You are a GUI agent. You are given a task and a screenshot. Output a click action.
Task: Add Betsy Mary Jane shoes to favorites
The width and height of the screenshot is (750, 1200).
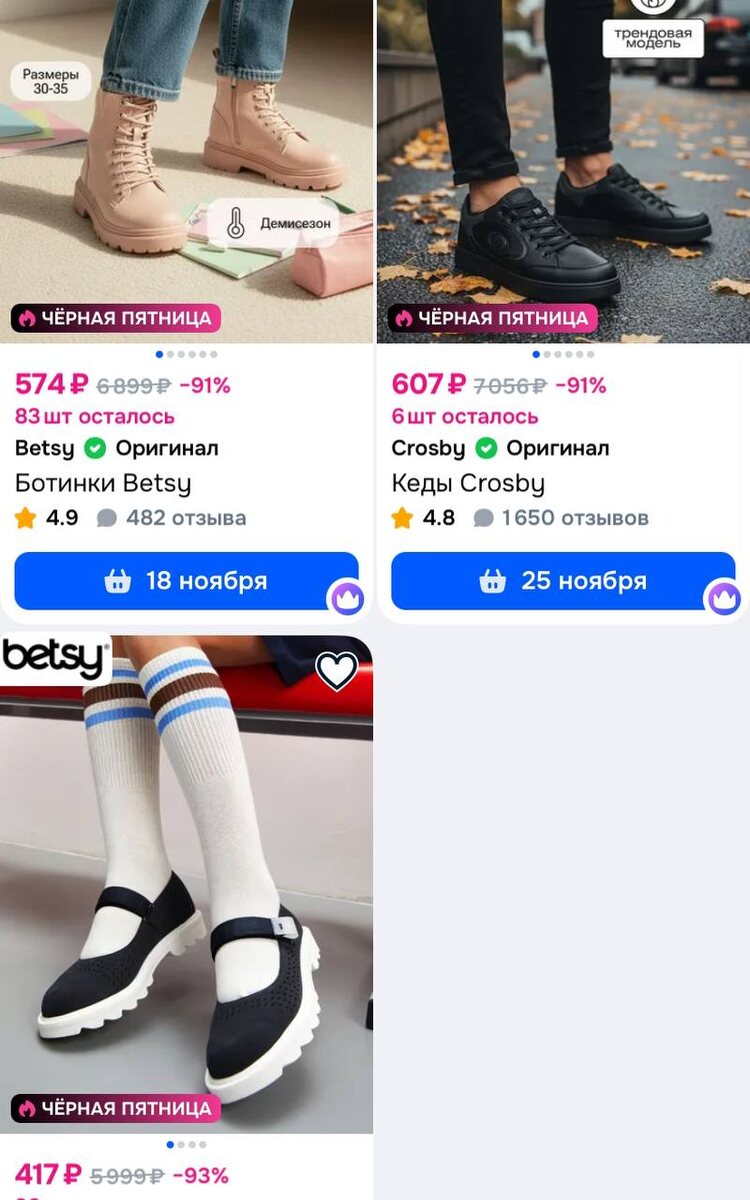pos(336,671)
